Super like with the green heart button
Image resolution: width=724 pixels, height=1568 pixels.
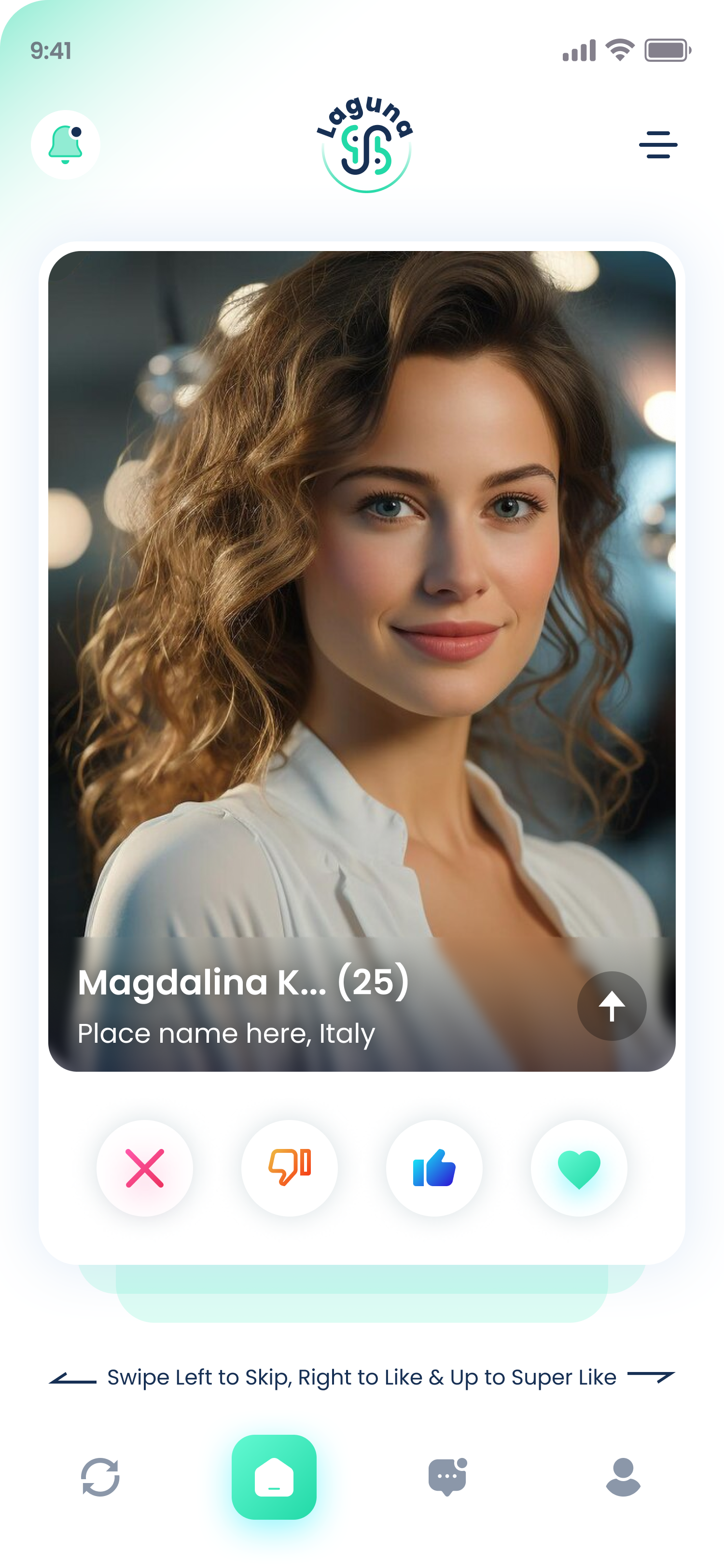(579, 1168)
